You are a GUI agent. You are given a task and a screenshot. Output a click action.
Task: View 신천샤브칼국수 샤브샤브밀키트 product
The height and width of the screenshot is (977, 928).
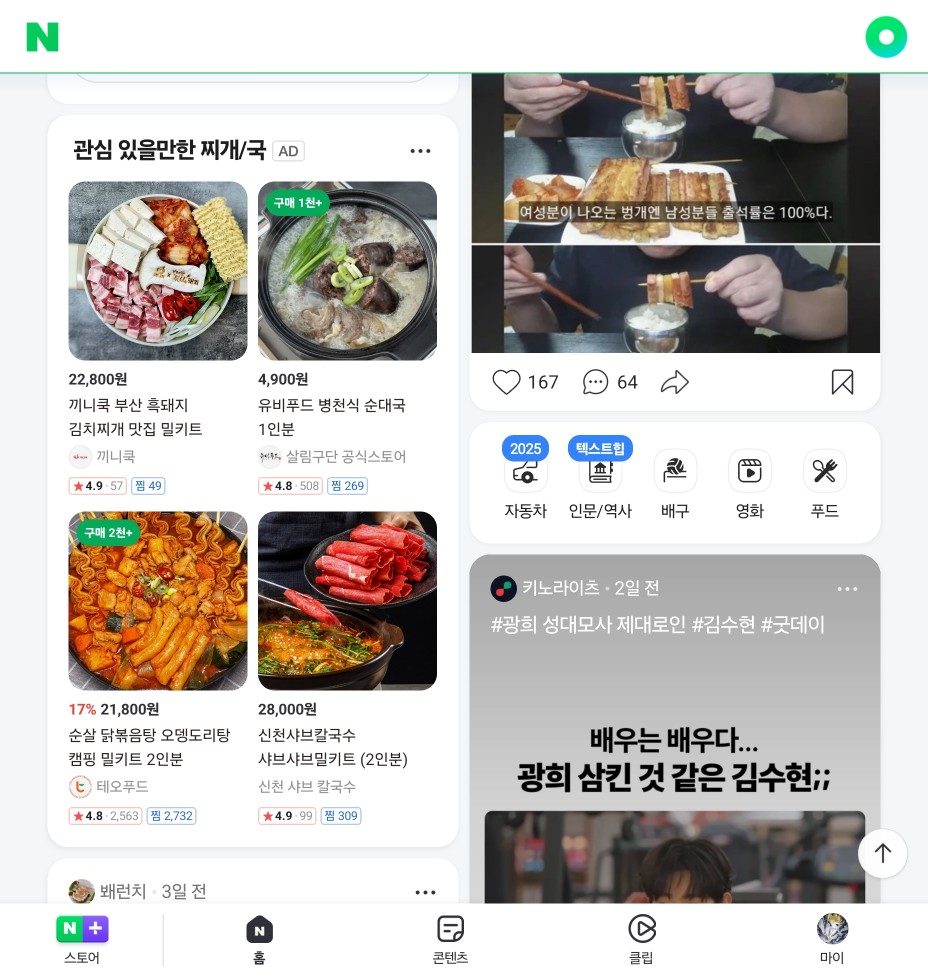coord(347,601)
